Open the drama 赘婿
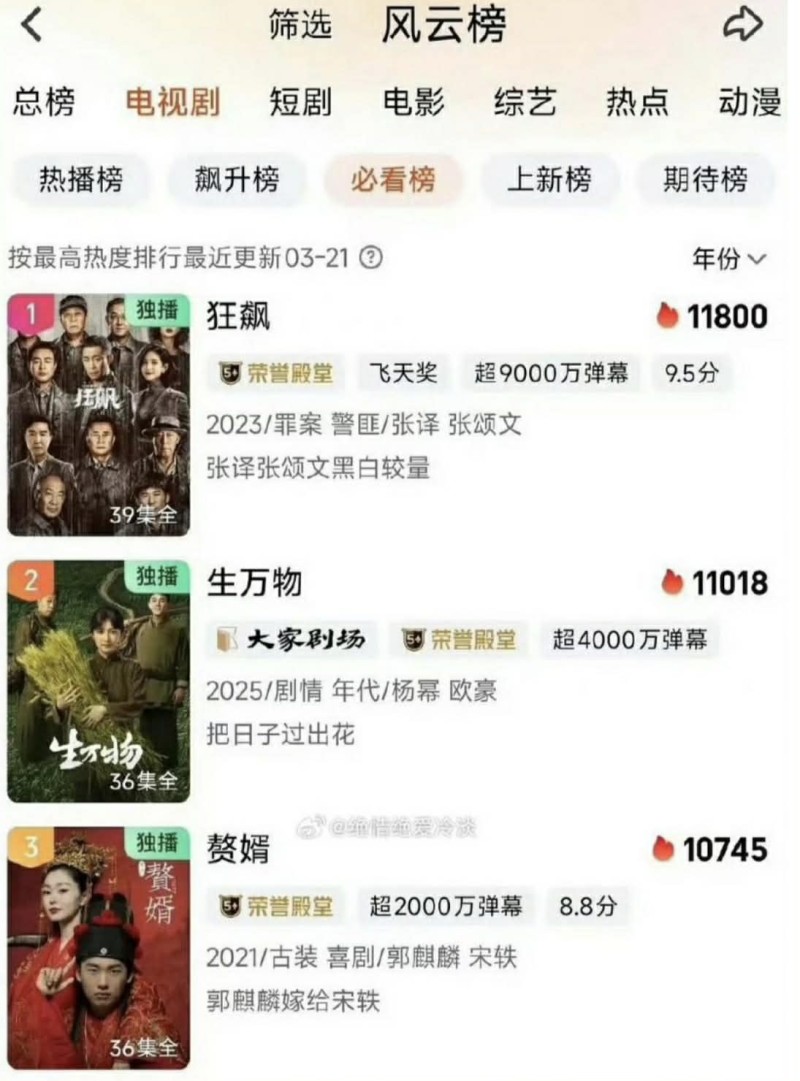 (238, 850)
